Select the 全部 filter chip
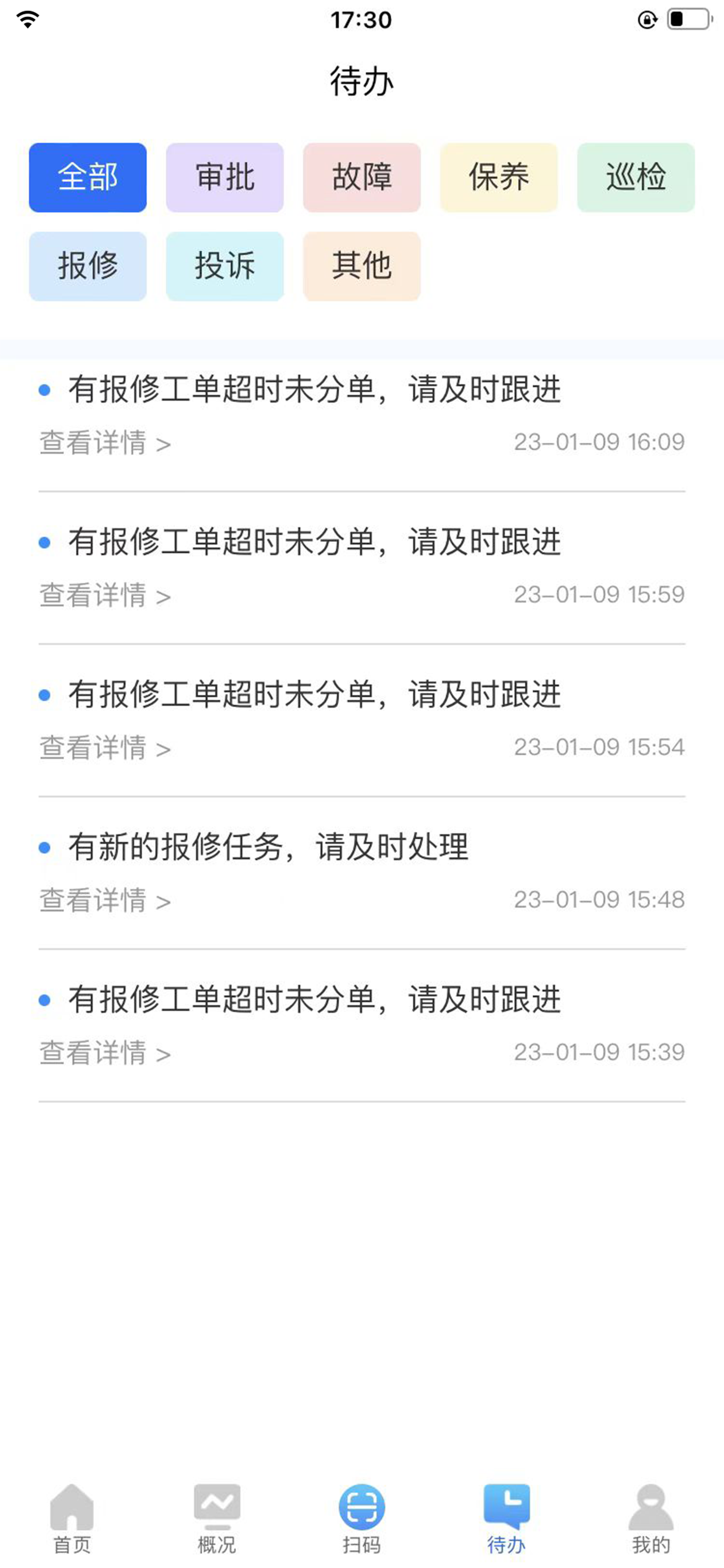Screen dimensions: 724x1568 coord(87,178)
